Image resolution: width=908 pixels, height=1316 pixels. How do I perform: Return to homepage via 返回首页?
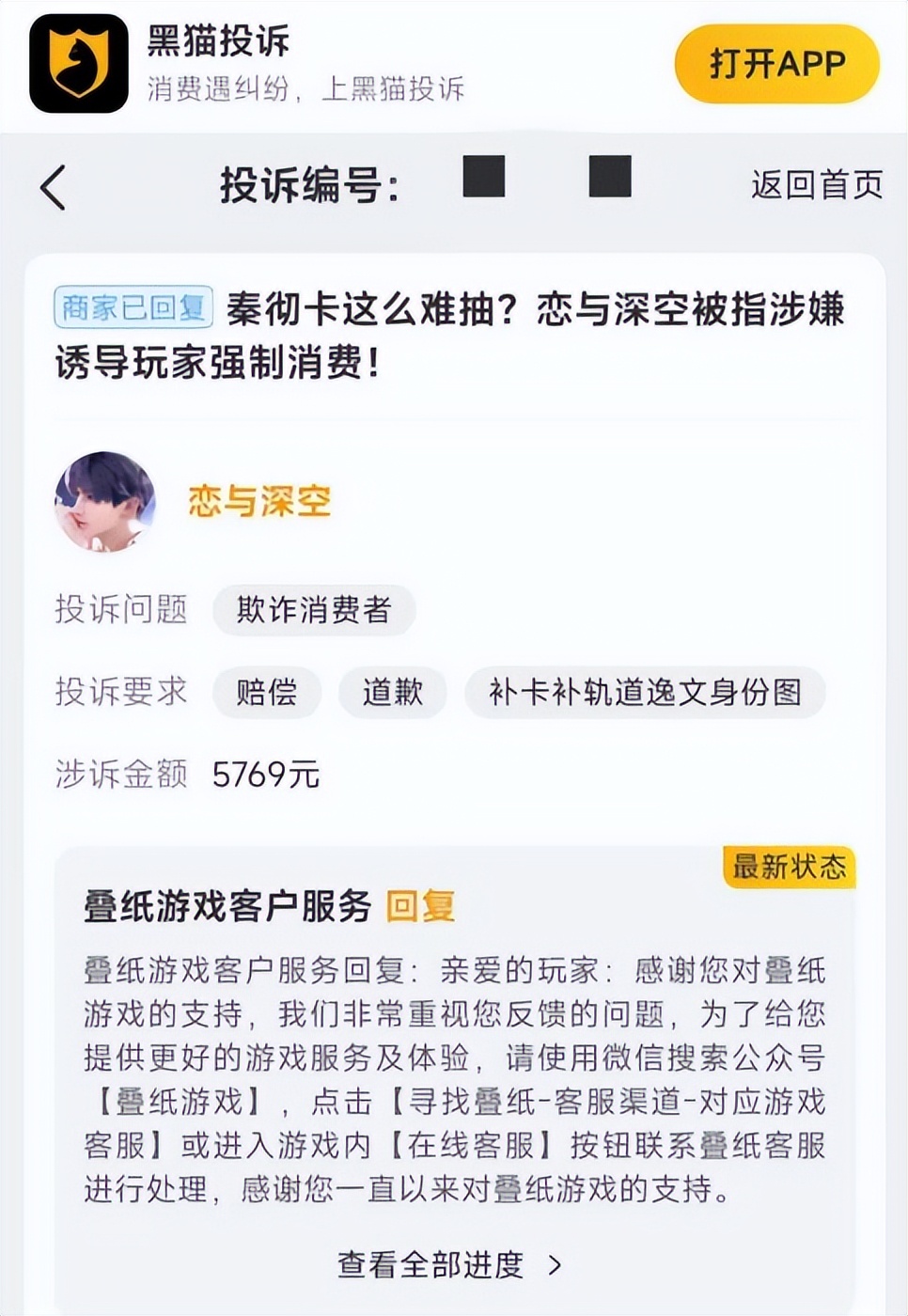point(816,185)
